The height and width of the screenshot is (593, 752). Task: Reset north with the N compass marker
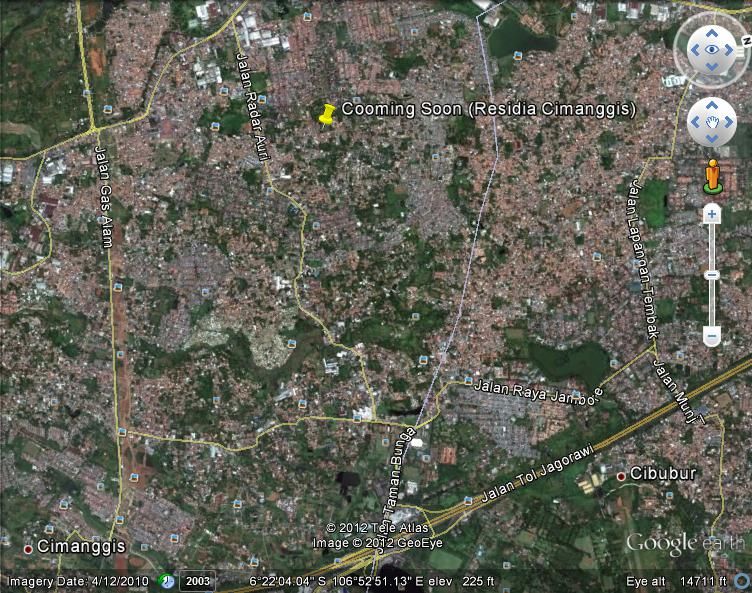pos(745,41)
